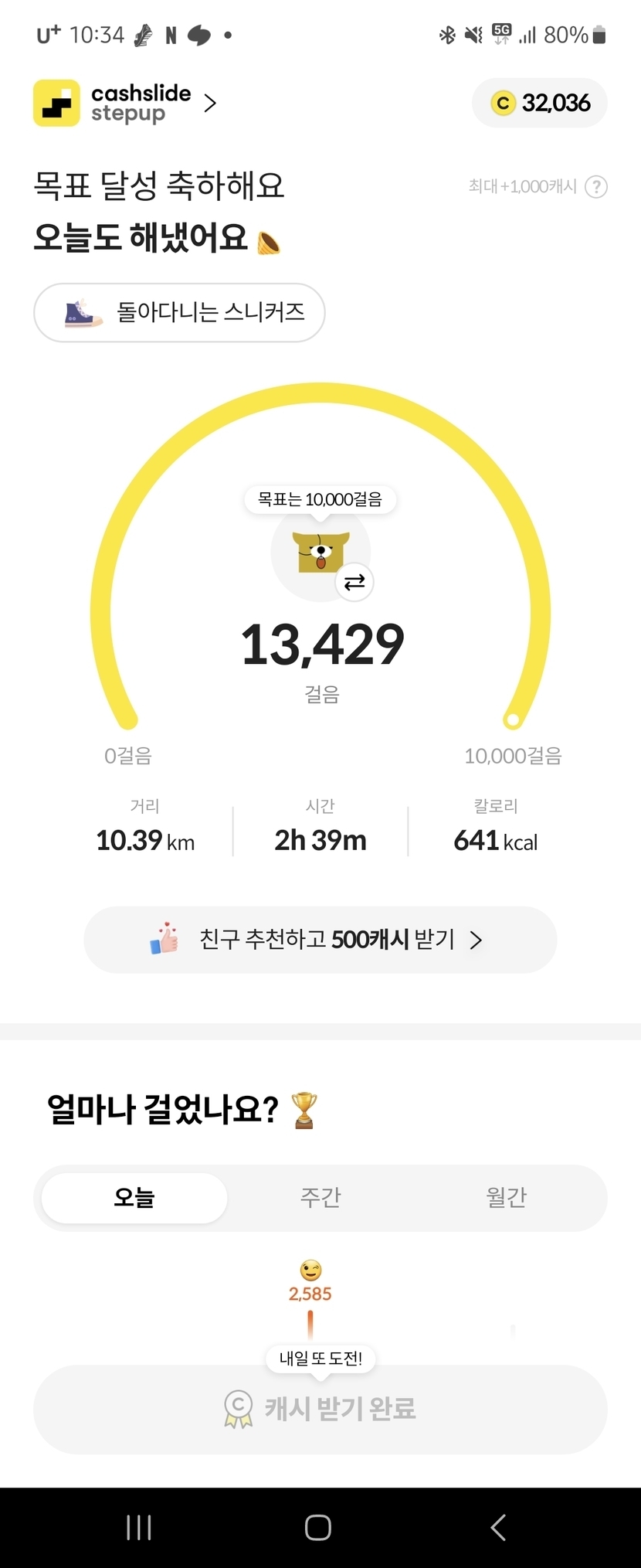Go back using the system back button
Image resolution: width=641 pixels, height=1568 pixels.
point(499,1528)
